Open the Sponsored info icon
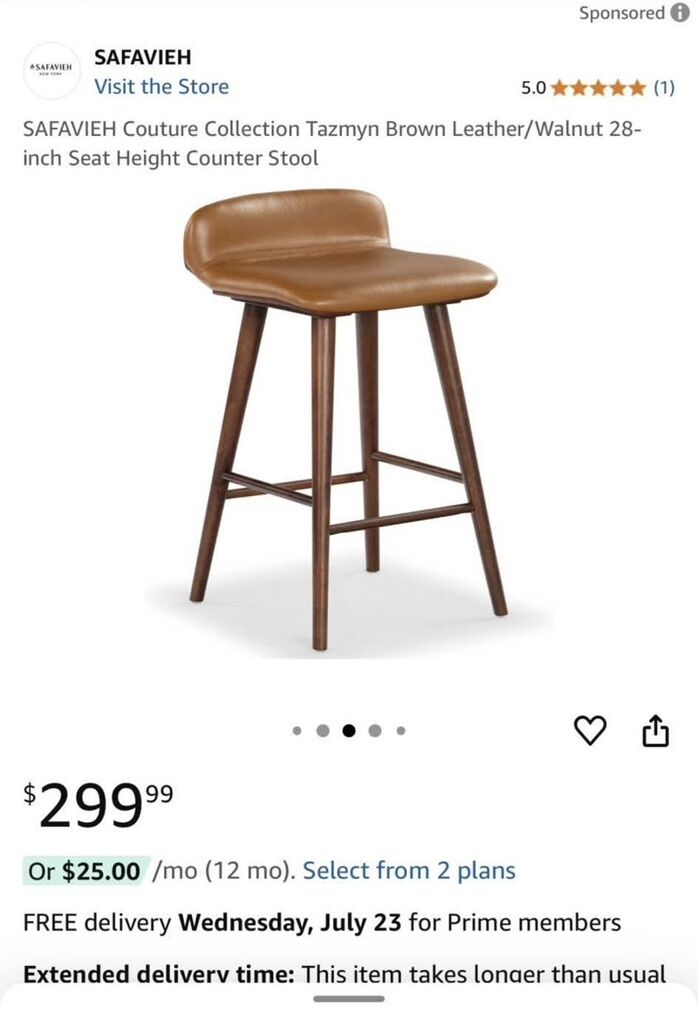The height and width of the screenshot is (1020, 698). click(680, 13)
